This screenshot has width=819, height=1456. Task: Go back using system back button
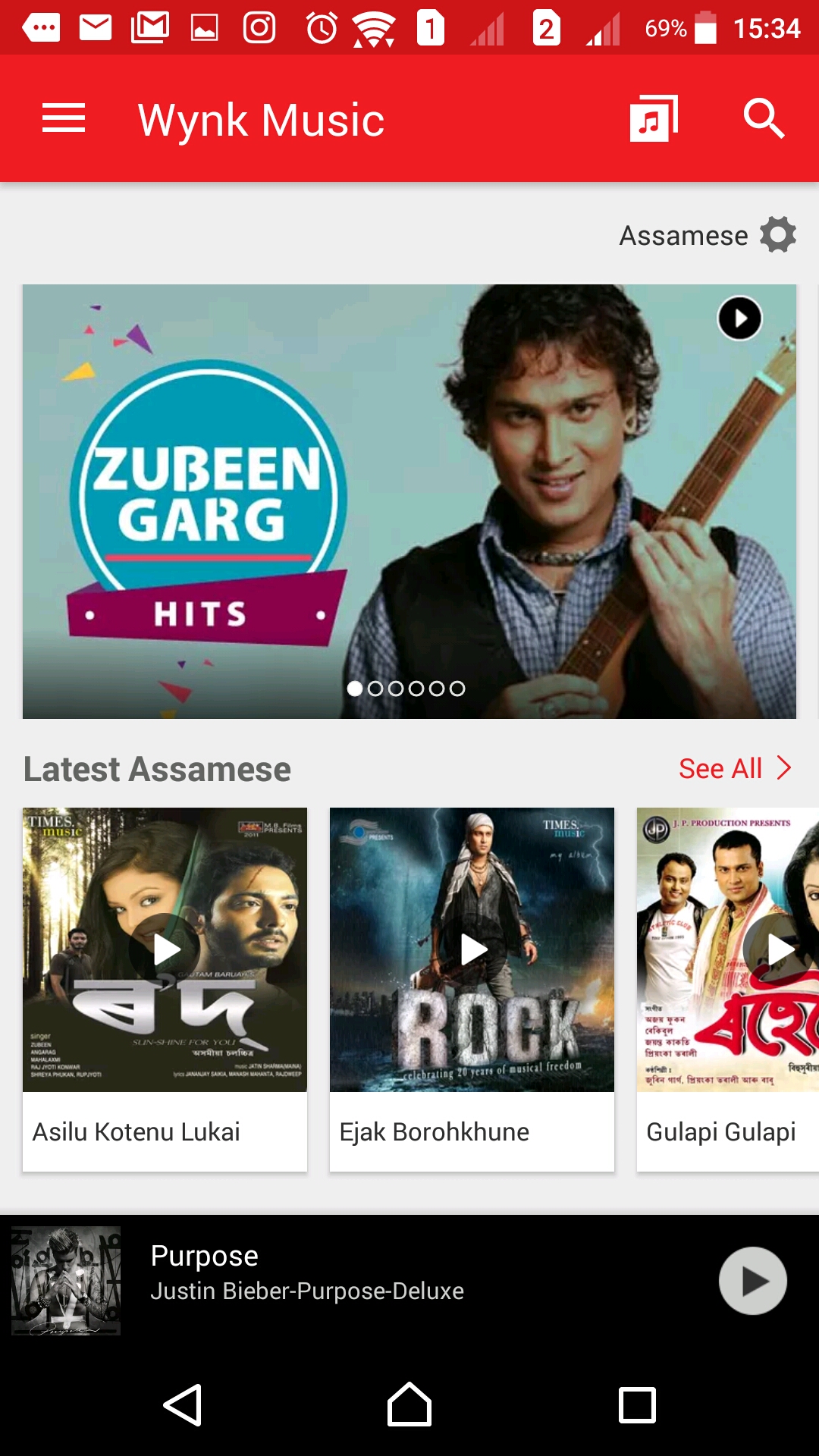pyautogui.click(x=183, y=1405)
